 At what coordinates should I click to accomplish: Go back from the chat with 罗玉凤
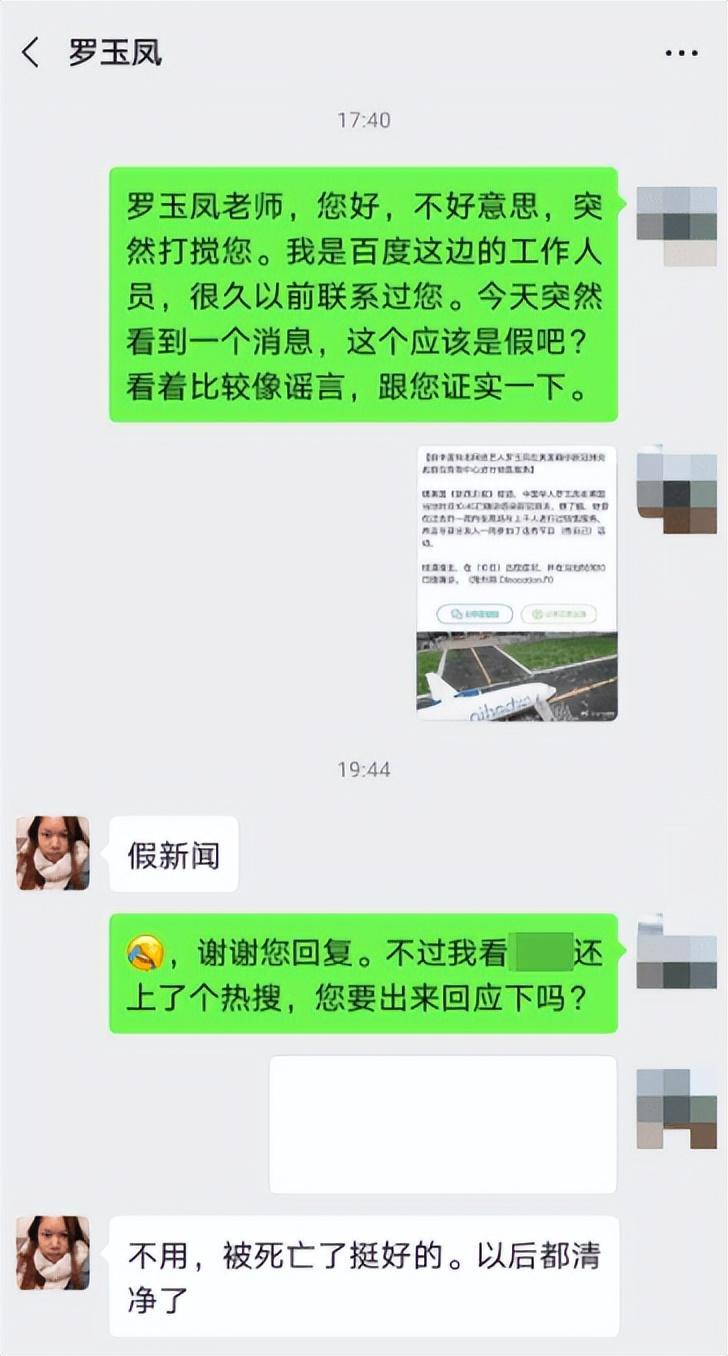(31, 53)
